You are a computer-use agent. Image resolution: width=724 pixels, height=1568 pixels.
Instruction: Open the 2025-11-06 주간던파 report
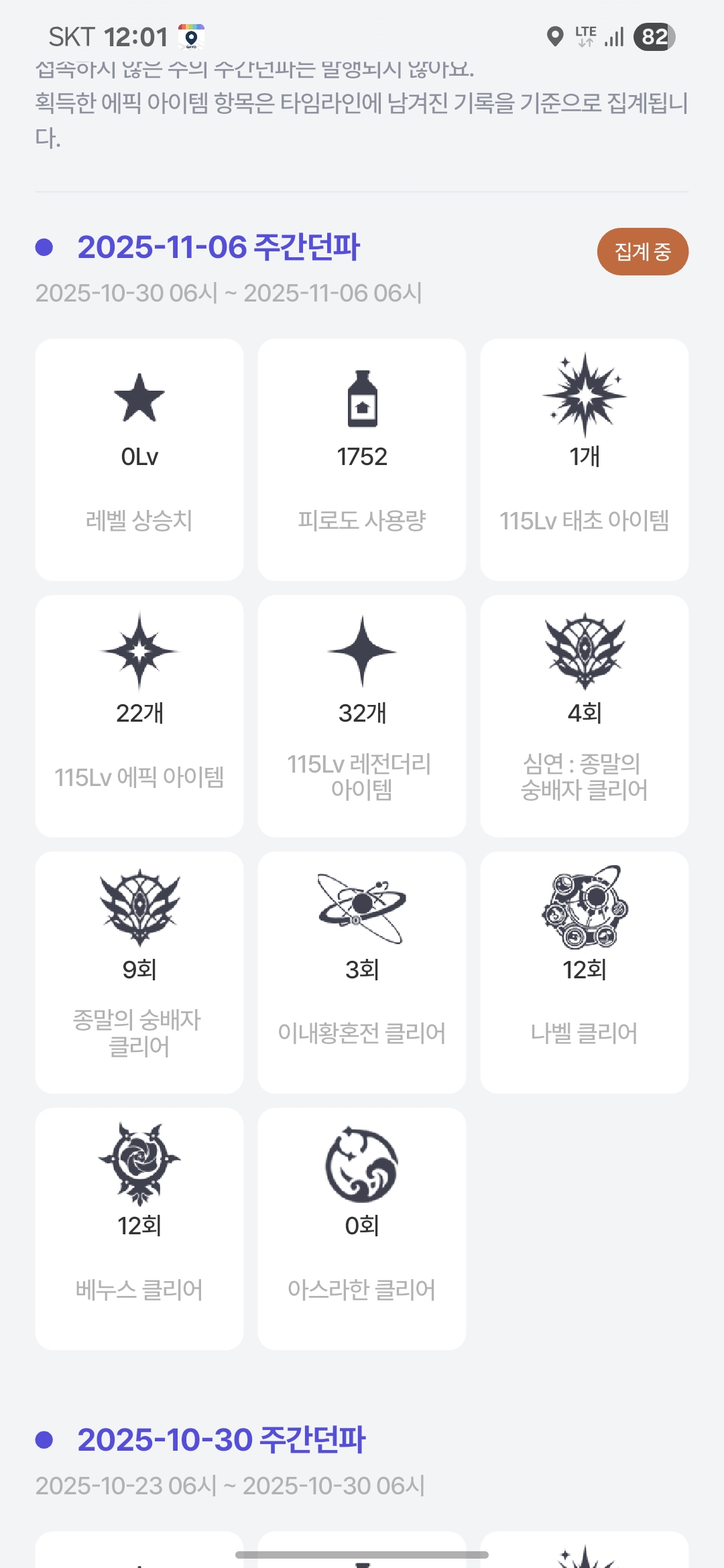click(x=219, y=247)
